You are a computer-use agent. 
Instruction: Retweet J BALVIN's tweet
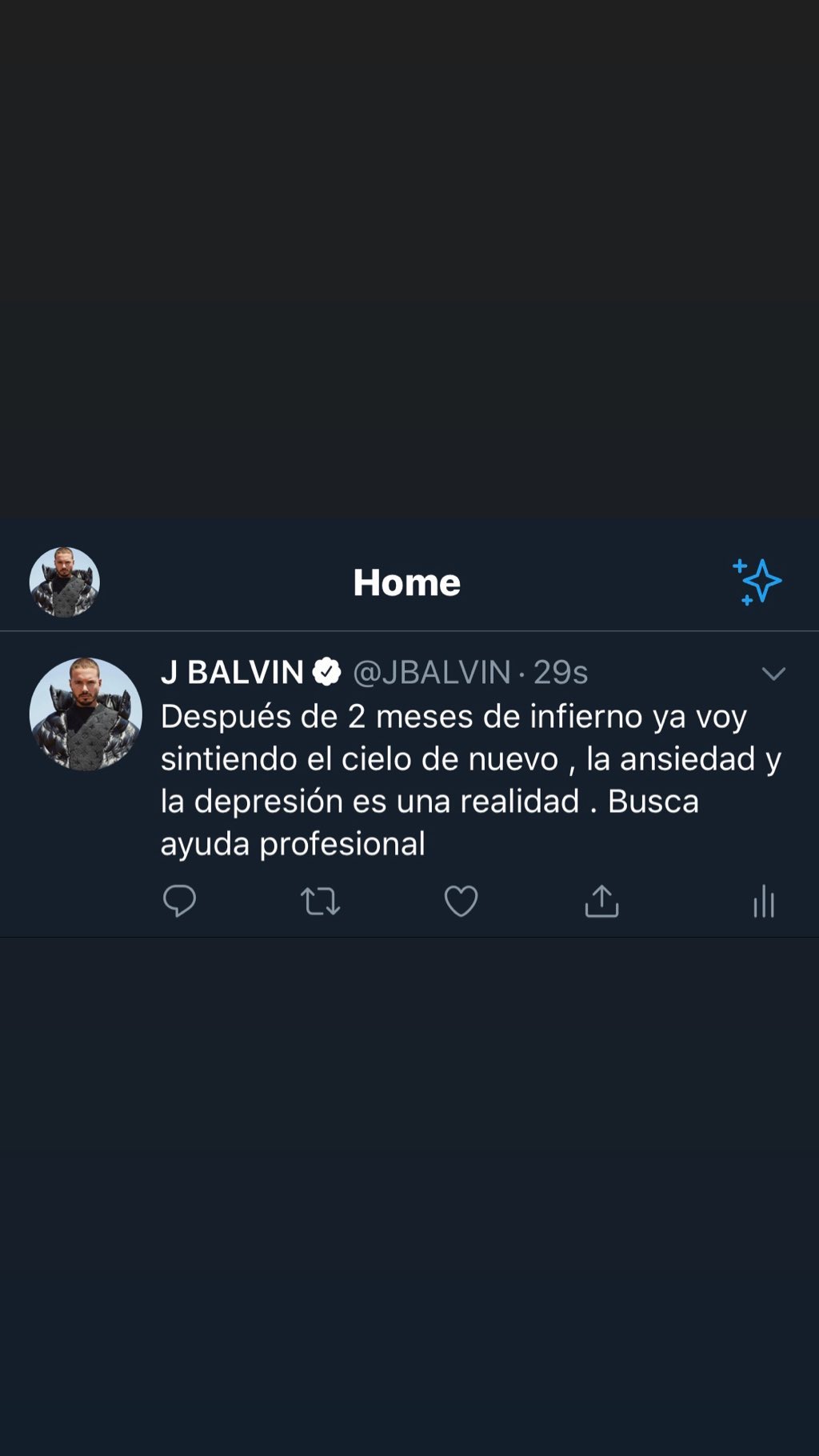(x=320, y=902)
